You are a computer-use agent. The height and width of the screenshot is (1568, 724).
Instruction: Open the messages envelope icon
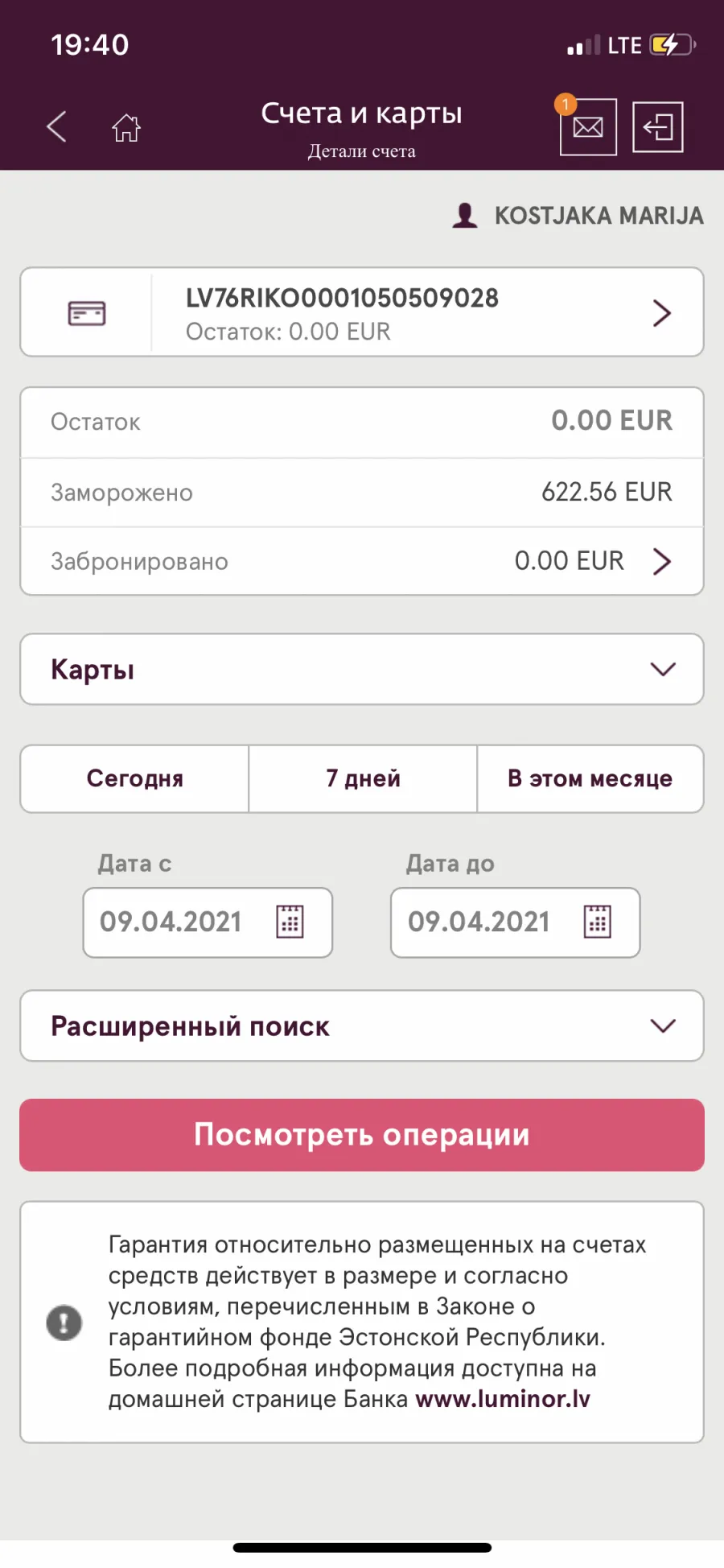[588, 126]
